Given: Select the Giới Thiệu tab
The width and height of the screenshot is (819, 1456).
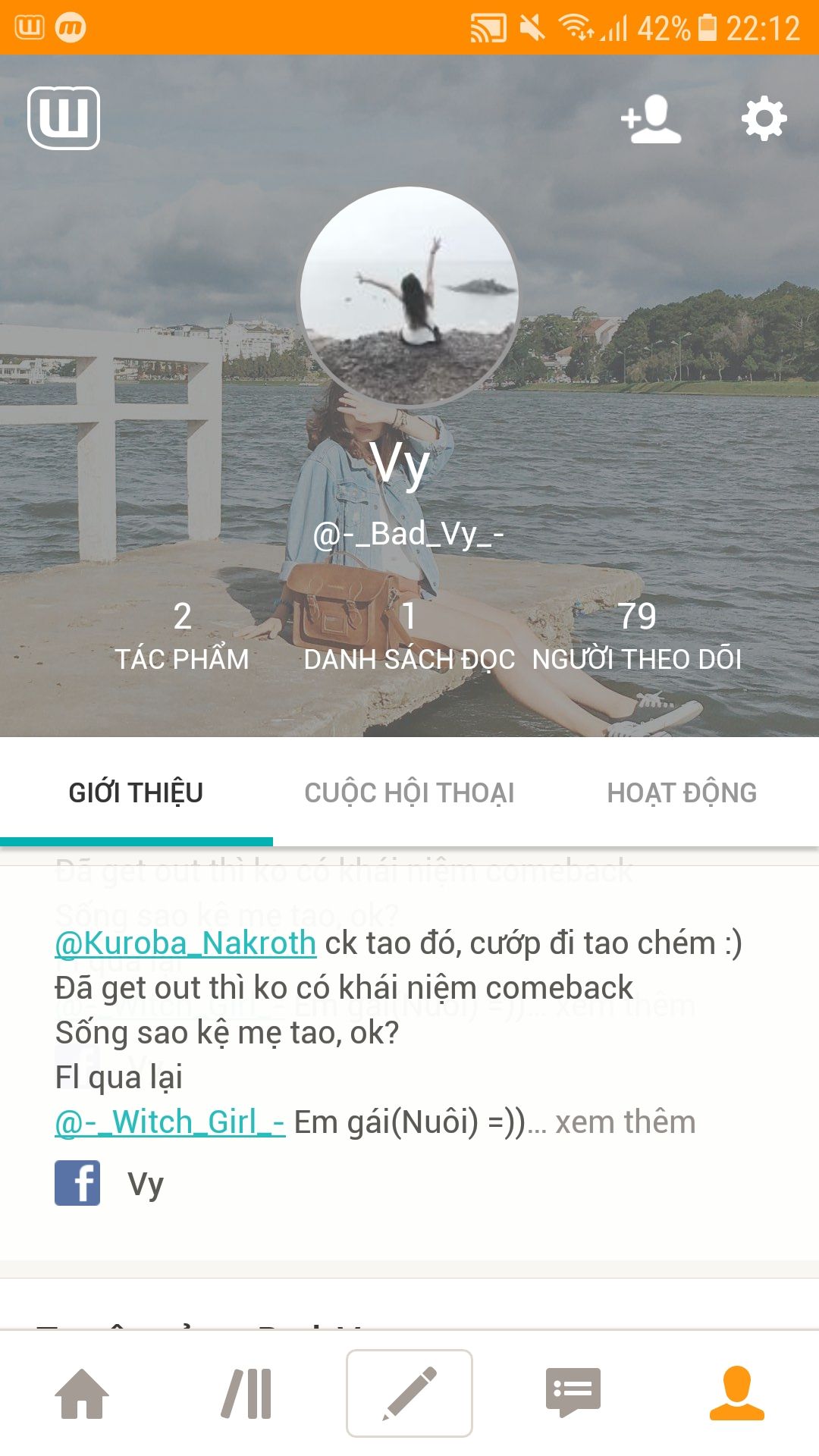Looking at the screenshot, I should [136, 793].
